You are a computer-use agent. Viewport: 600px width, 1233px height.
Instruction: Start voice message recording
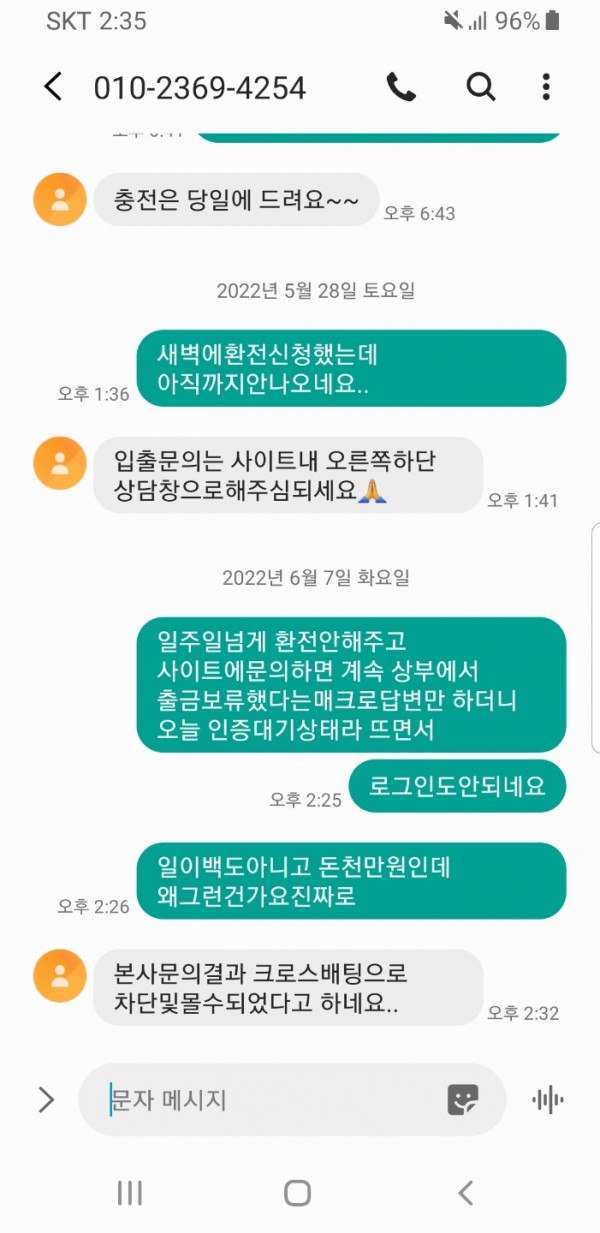click(547, 1101)
